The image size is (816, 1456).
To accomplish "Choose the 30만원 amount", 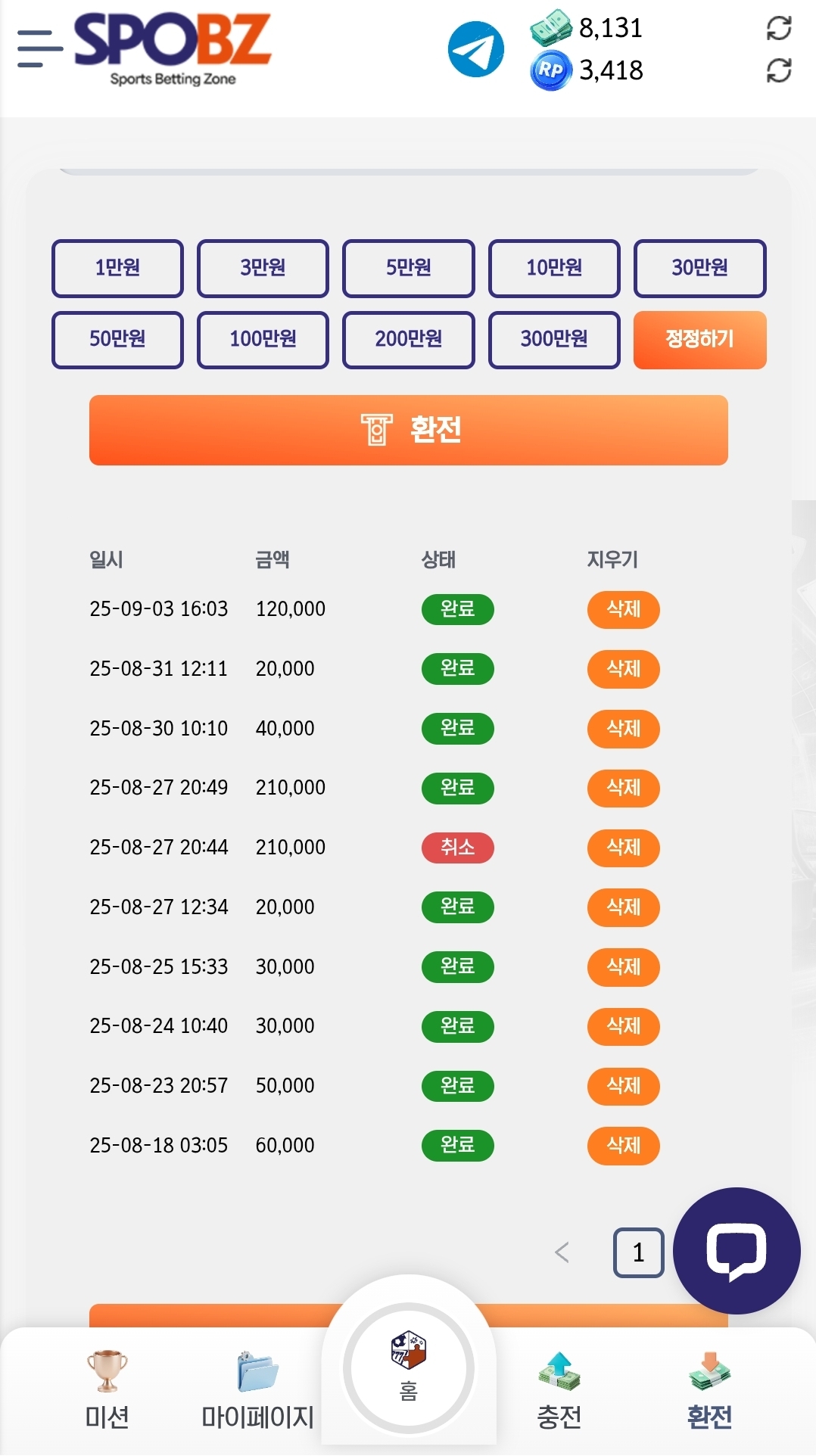I will (699, 268).
